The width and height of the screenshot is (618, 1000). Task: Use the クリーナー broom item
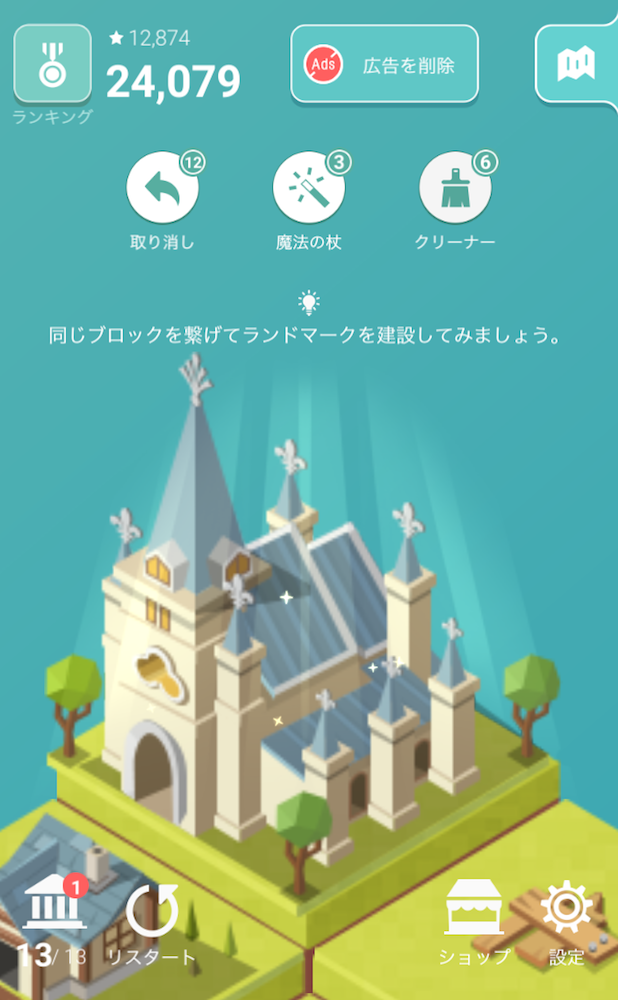pos(455,188)
